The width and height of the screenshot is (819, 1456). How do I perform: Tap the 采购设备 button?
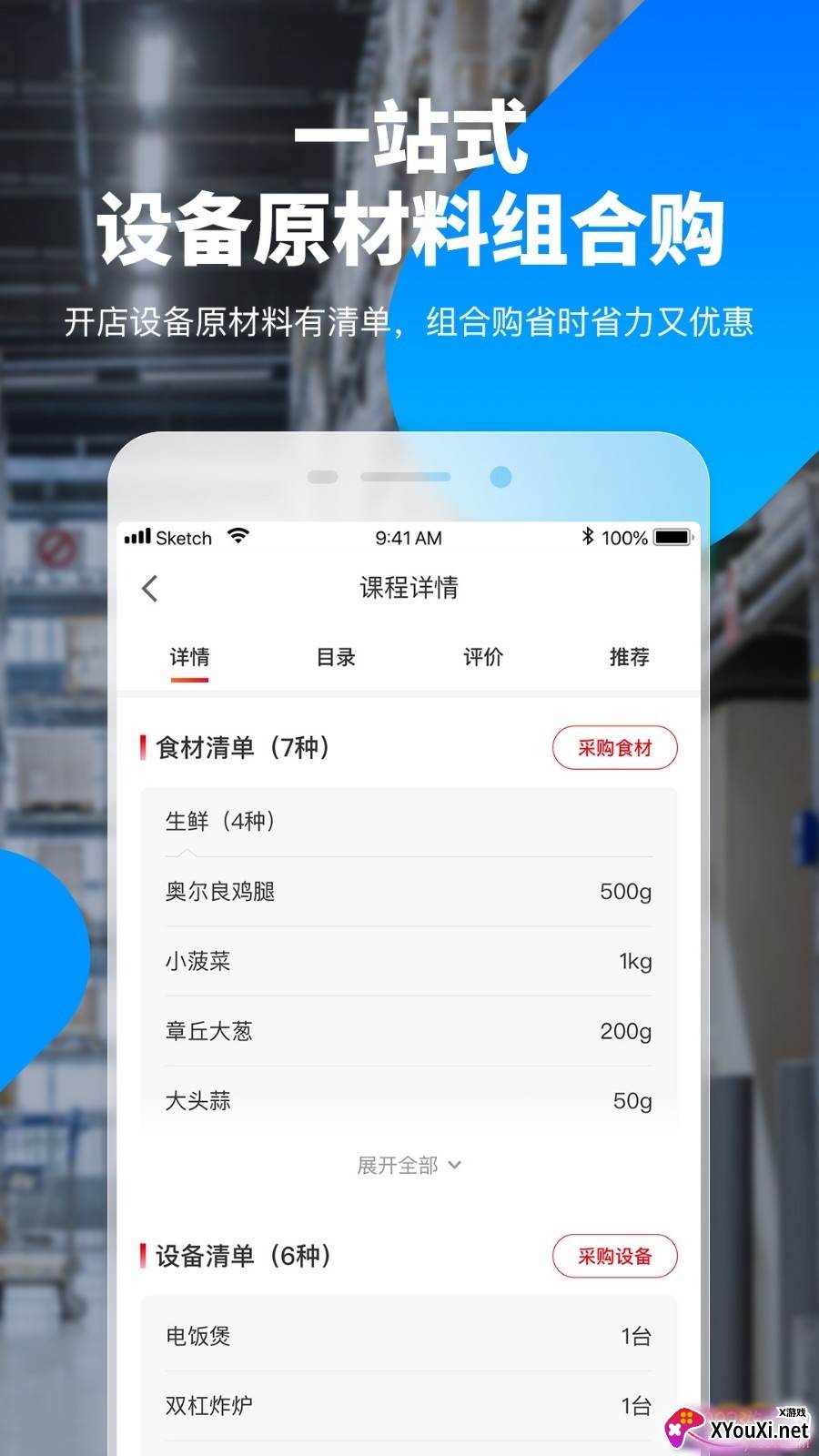[615, 1256]
